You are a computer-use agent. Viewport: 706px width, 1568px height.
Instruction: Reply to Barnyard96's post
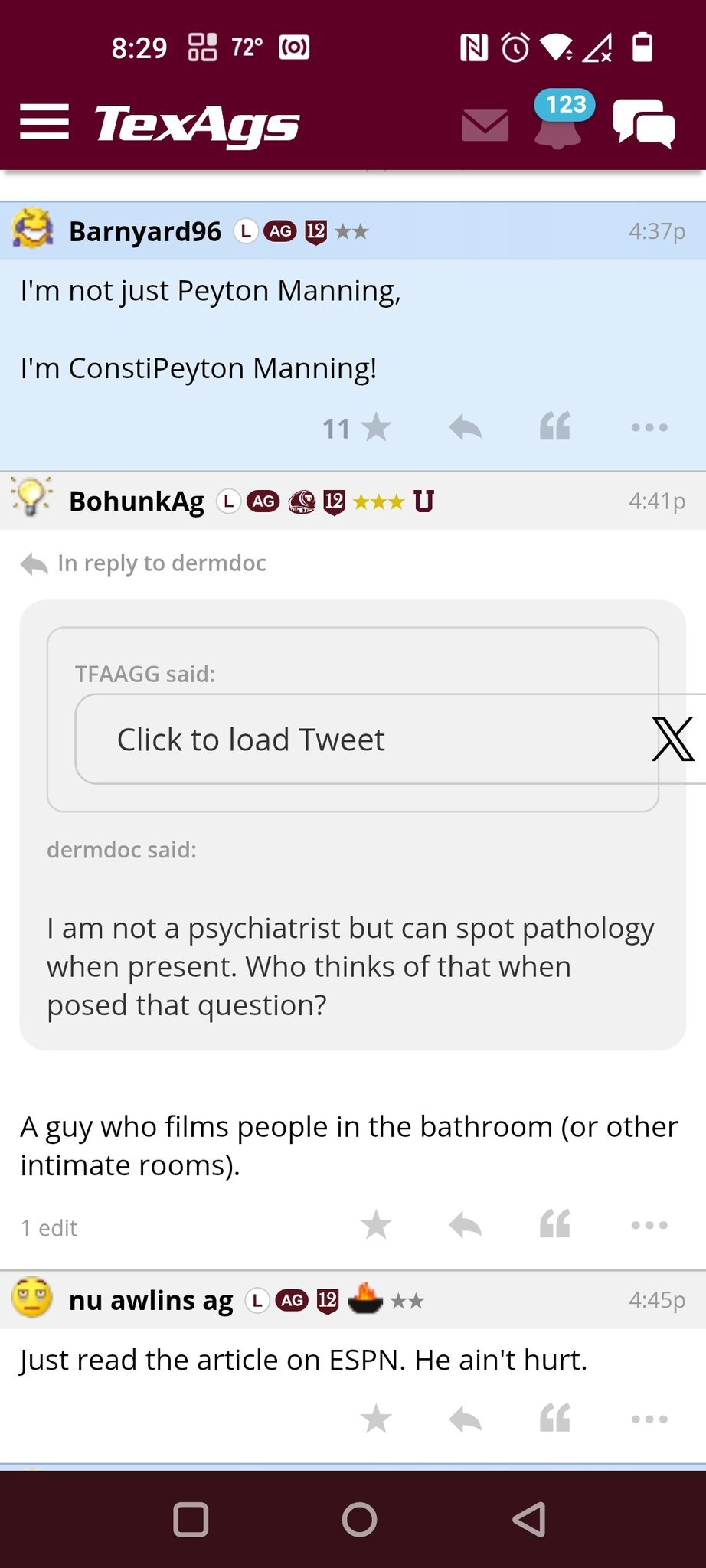coord(466,427)
